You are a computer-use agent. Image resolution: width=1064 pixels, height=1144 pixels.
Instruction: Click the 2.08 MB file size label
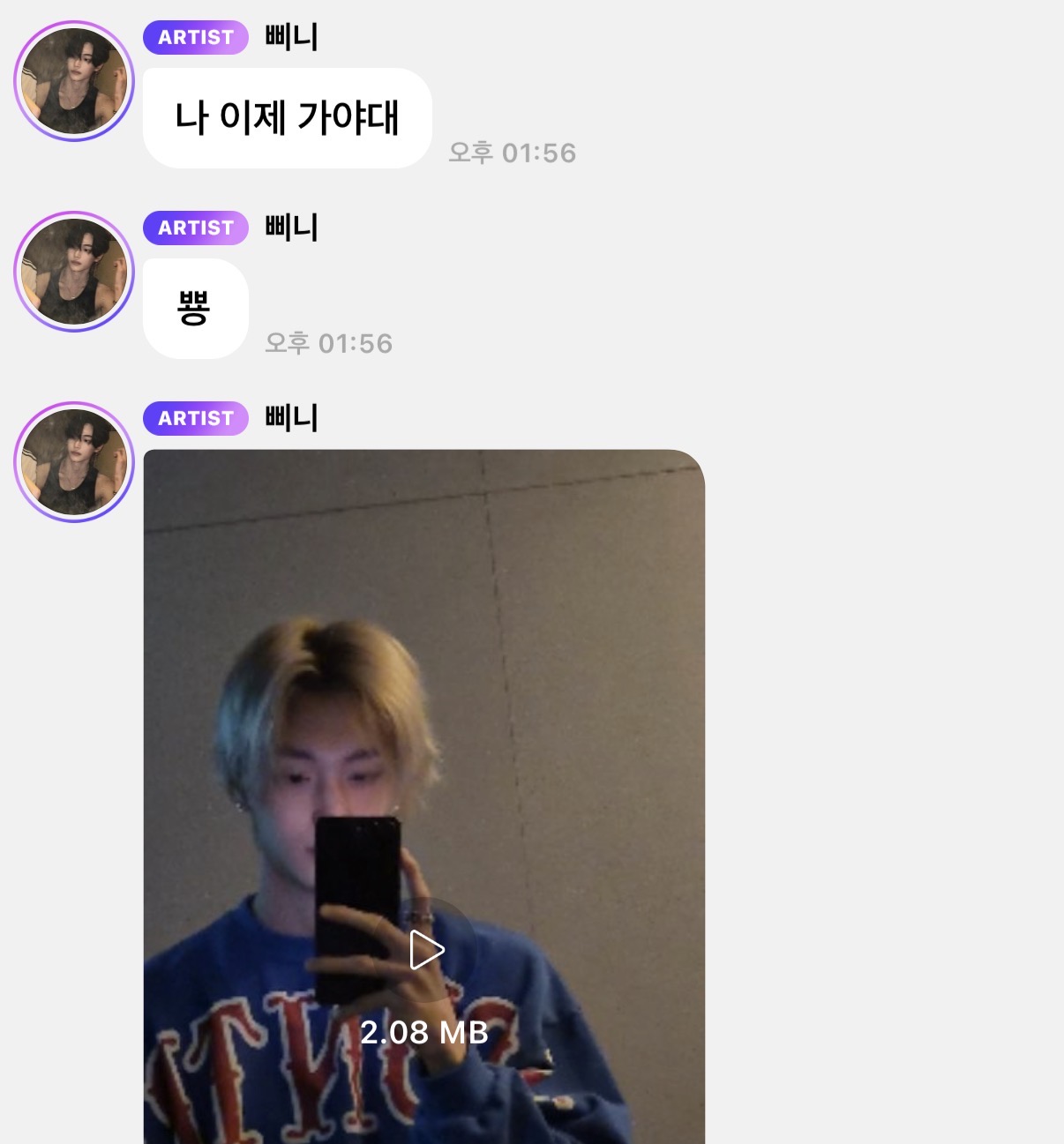click(x=426, y=1032)
